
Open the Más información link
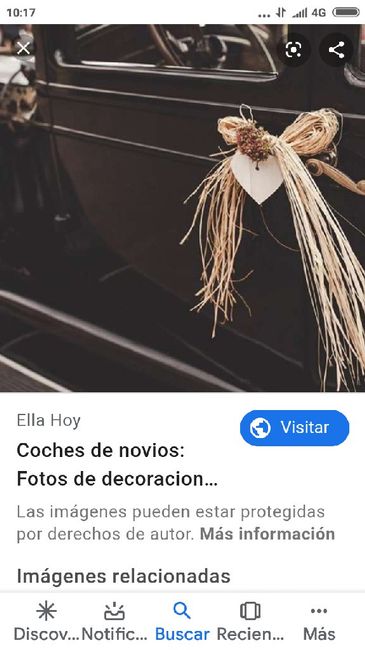coord(267,534)
